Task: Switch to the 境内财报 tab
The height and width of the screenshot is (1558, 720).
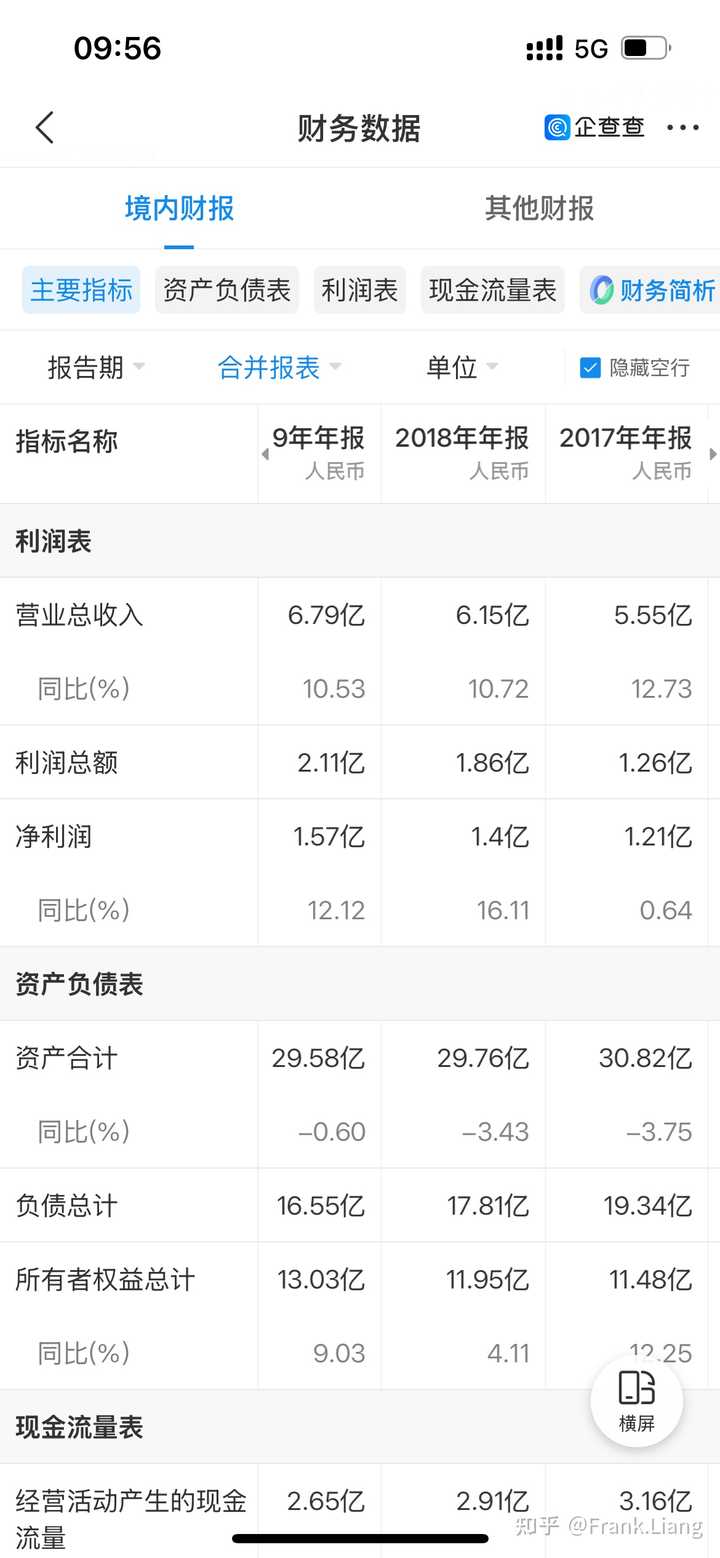Action: [179, 208]
